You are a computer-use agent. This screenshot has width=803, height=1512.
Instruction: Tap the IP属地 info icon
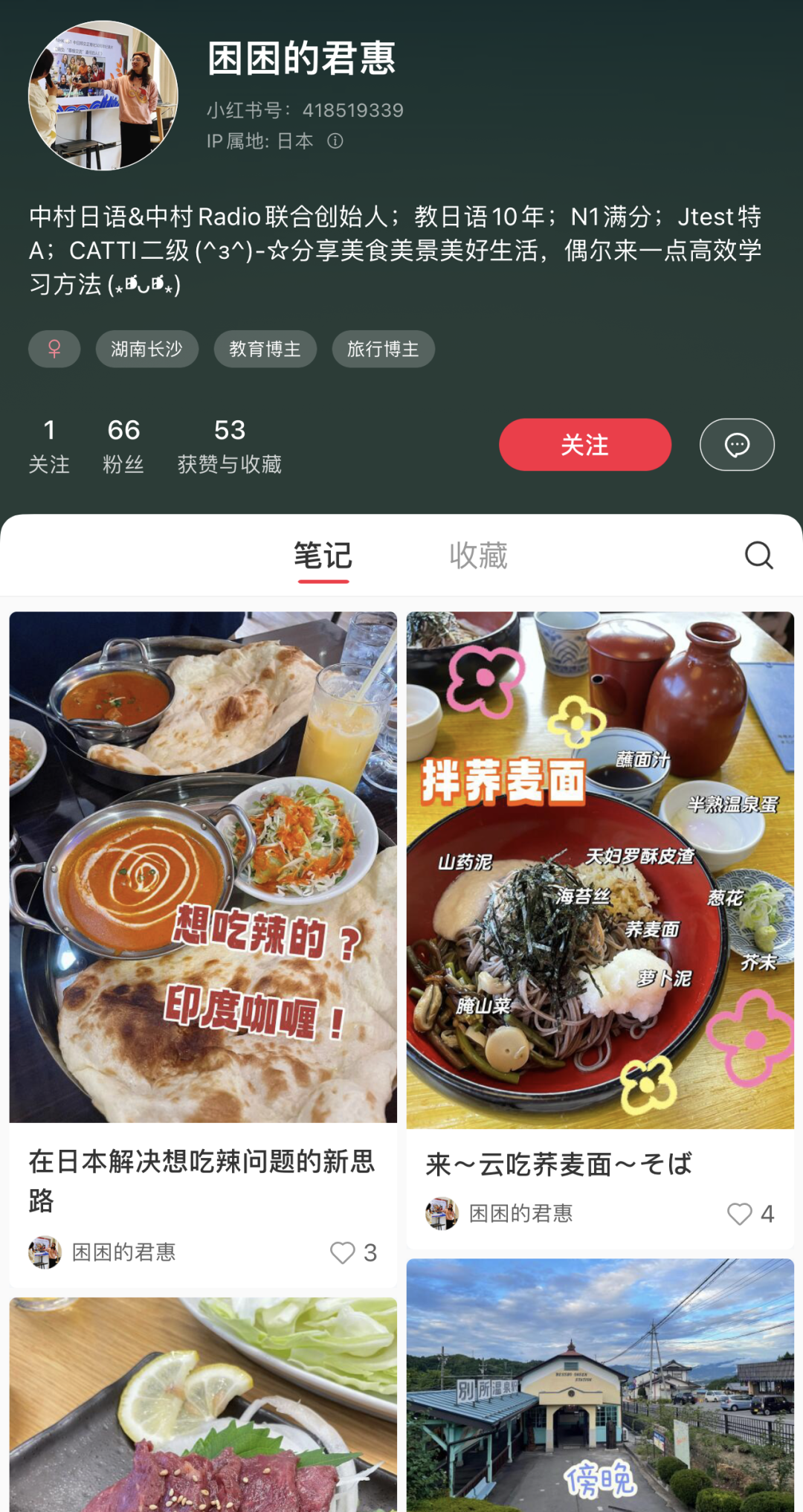pyautogui.click(x=335, y=141)
